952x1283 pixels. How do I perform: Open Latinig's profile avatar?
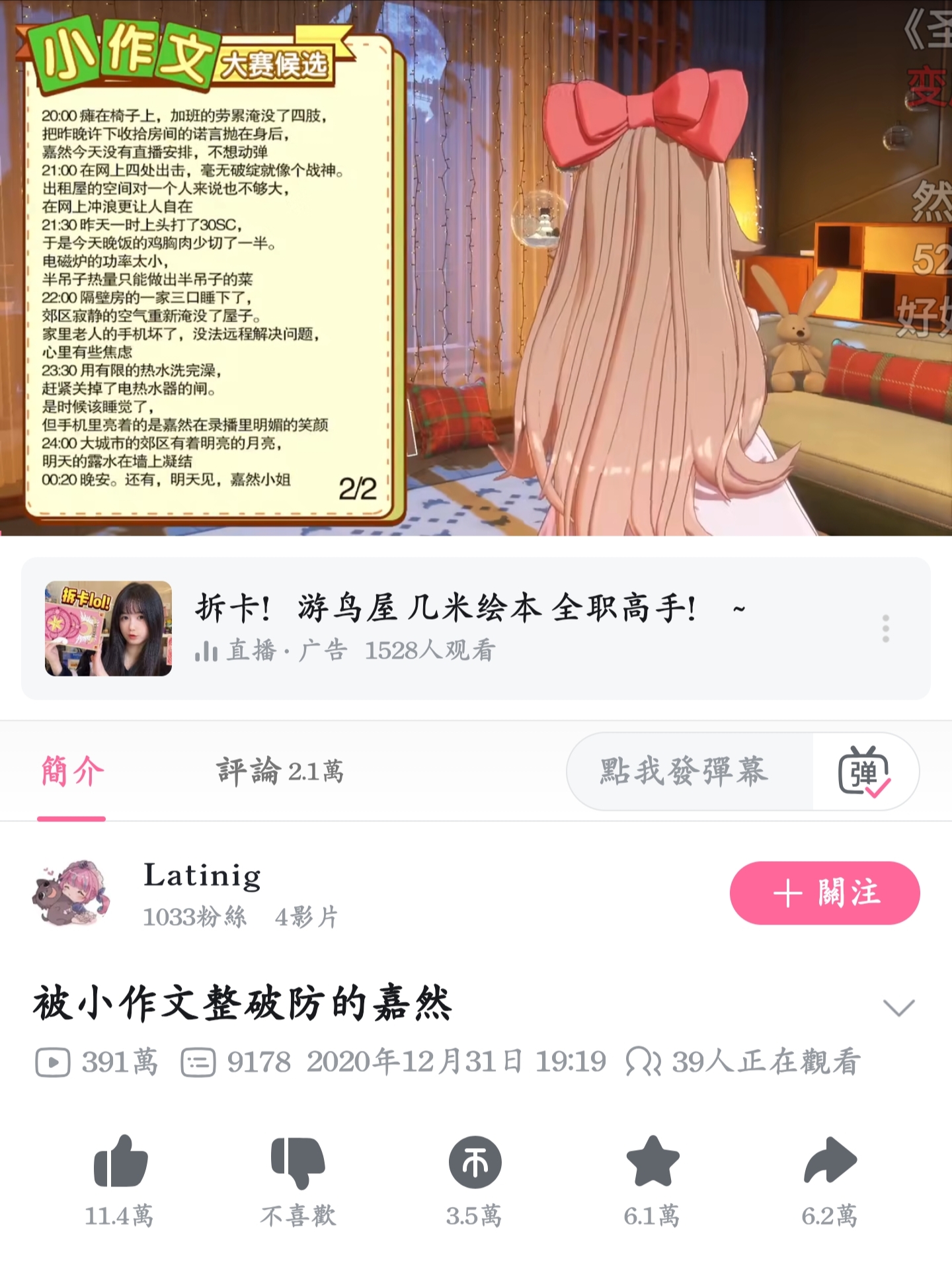coord(71,893)
